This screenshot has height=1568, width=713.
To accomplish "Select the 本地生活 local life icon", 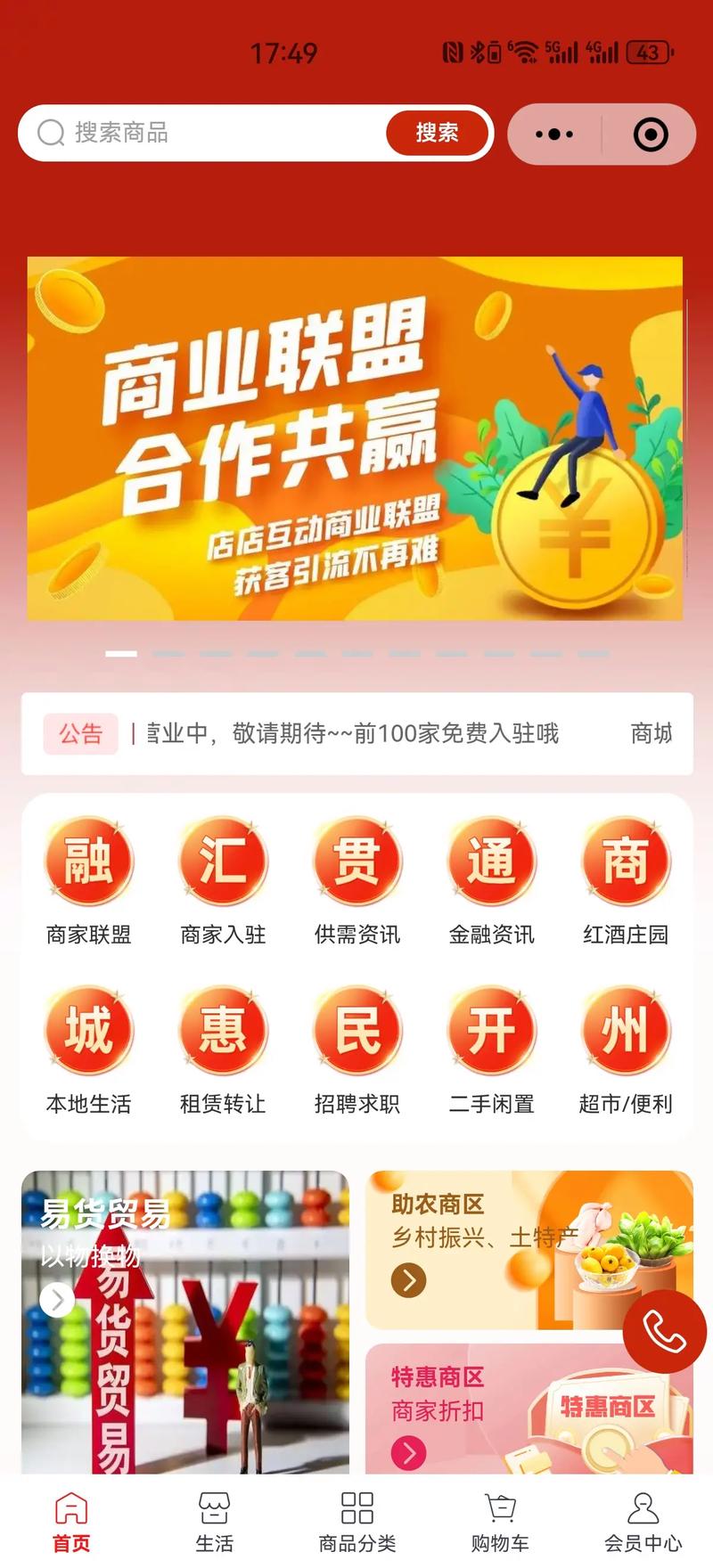I will tap(88, 1030).
